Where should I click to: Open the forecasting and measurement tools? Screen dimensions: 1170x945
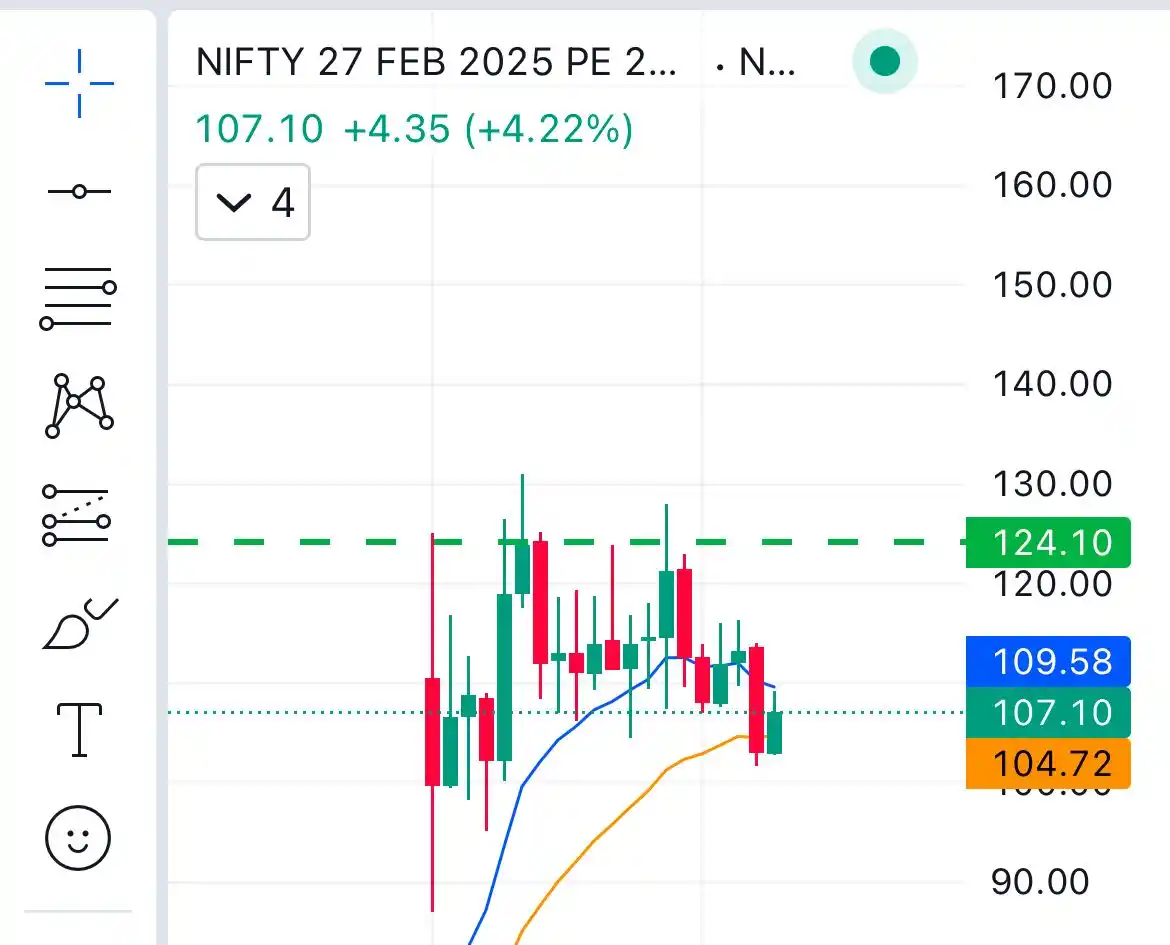pos(77,516)
